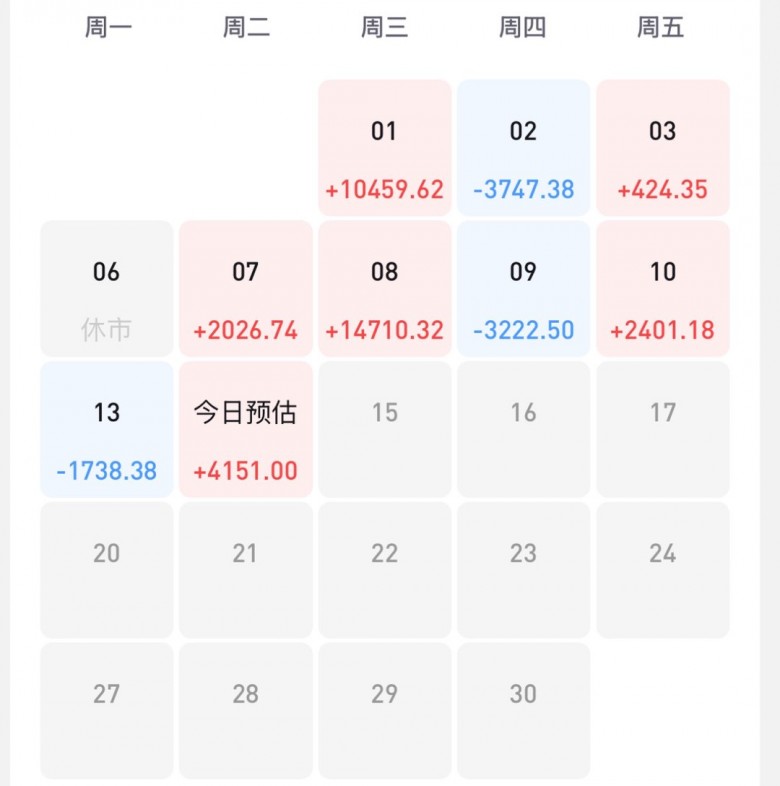Select day 02 showing -3747.38

tap(523, 148)
